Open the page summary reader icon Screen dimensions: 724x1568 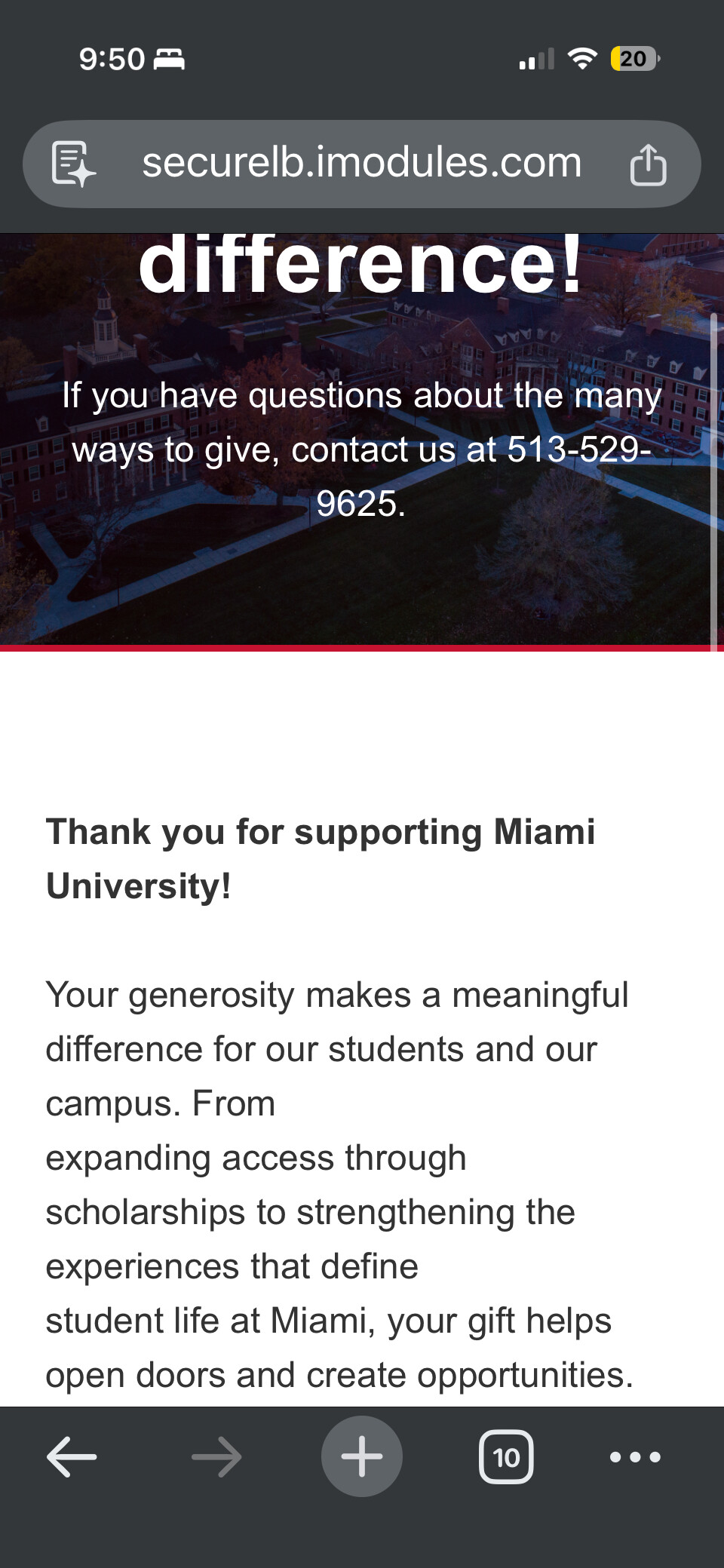pos(73,164)
